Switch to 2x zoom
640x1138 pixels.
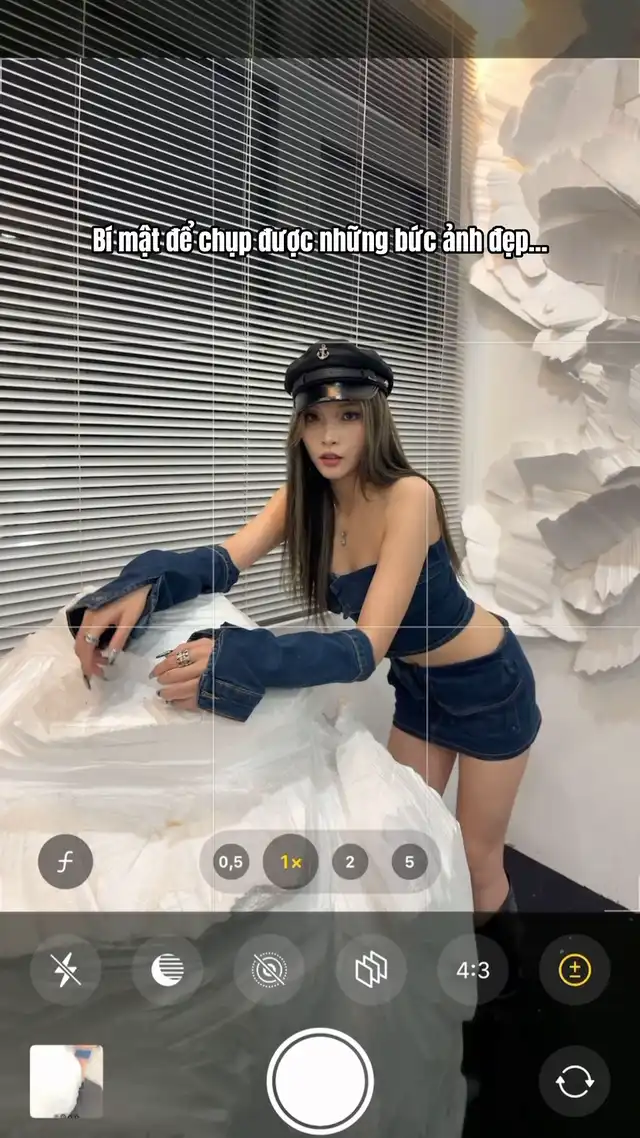(x=350, y=862)
